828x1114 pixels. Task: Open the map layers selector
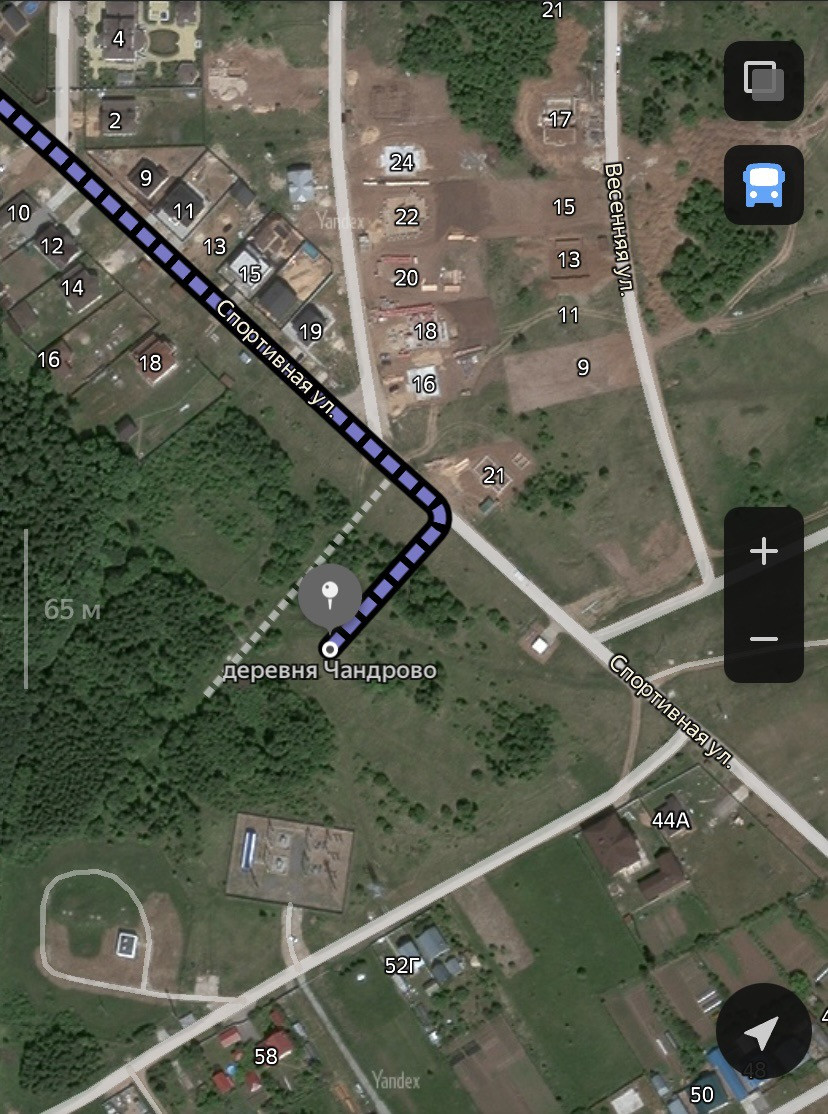pyautogui.click(x=763, y=81)
